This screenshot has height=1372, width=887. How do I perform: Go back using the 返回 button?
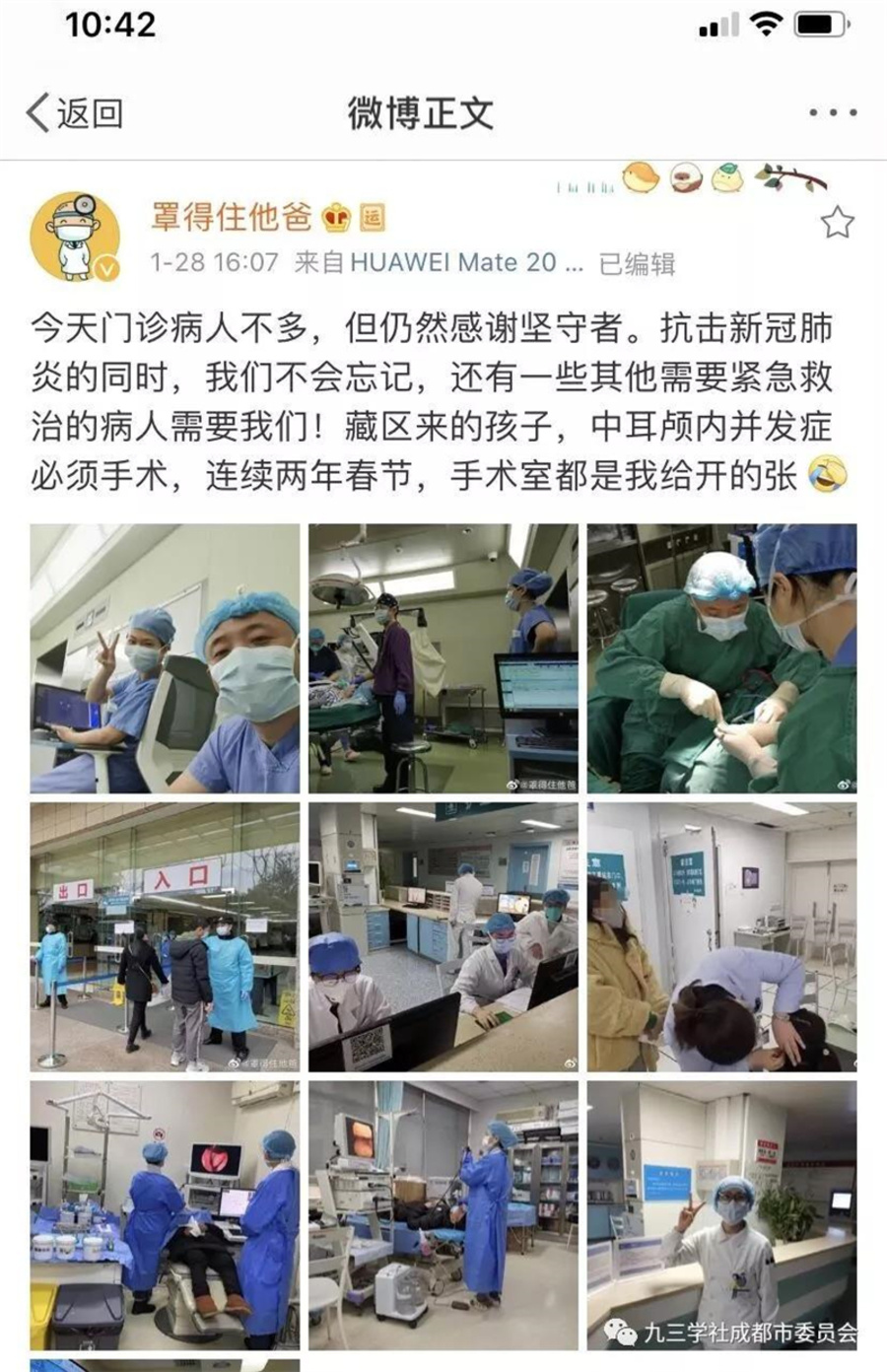coord(74,113)
